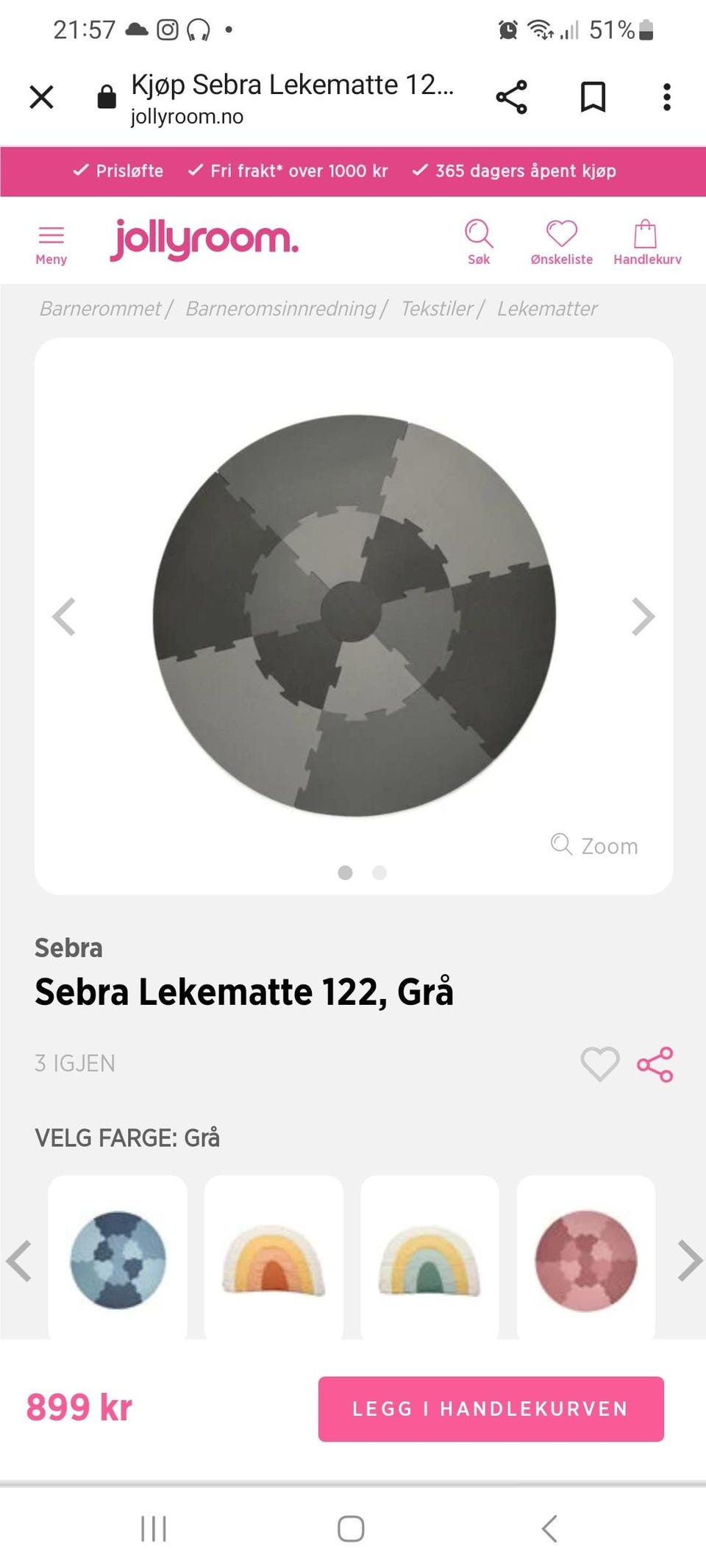Show previous product image with left arrow
Image resolution: width=706 pixels, height=1568 pixels.
[63, 617]
